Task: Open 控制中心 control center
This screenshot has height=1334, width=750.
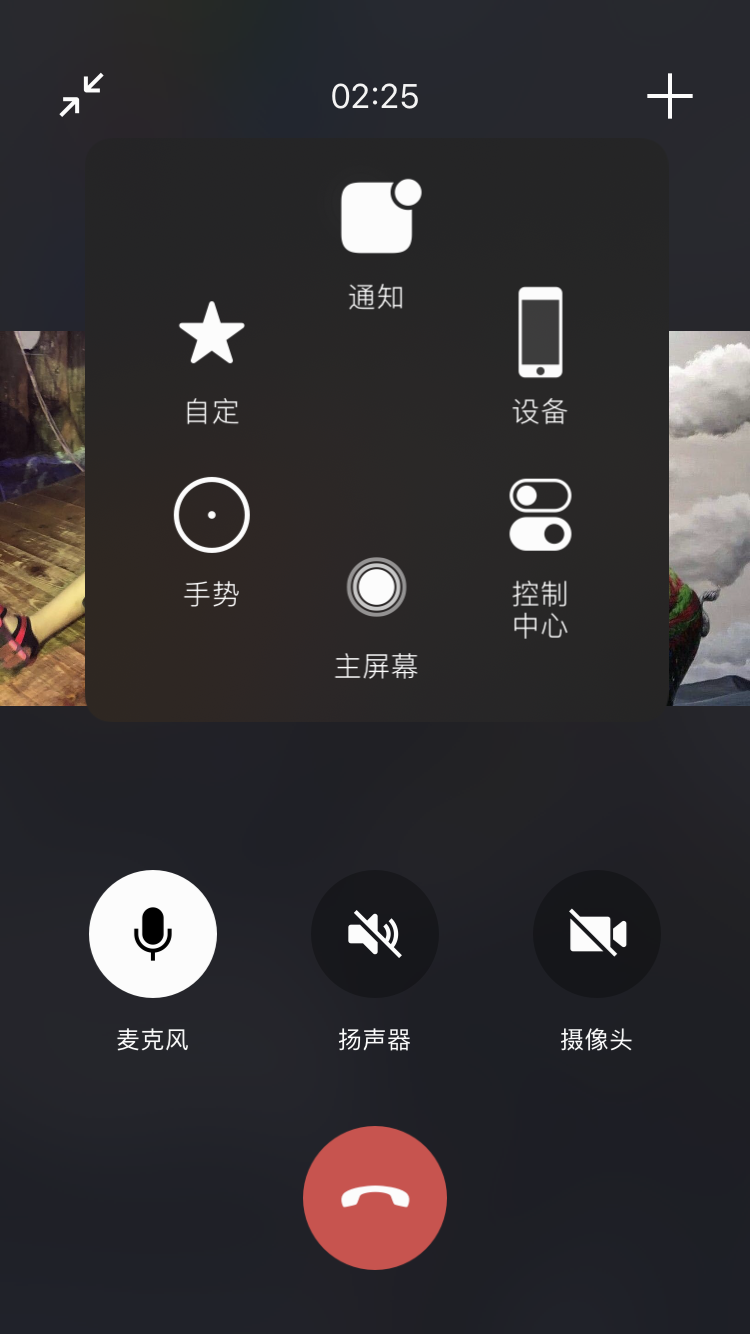Action: coord(540,559)
